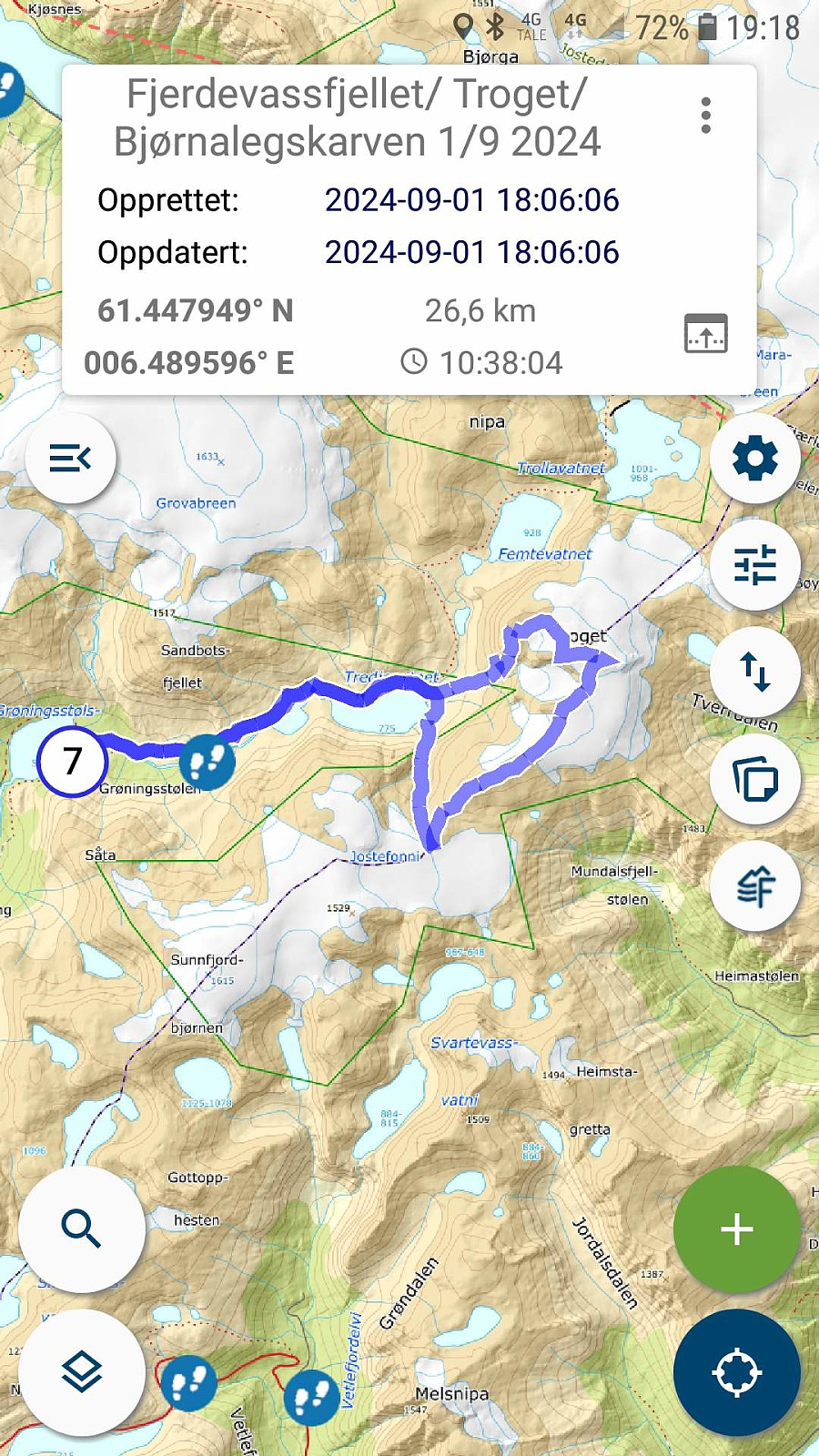The image size is (819, 1456).
Task: Tap the numbered 7 cluster marker
Action: coord(73,761)
